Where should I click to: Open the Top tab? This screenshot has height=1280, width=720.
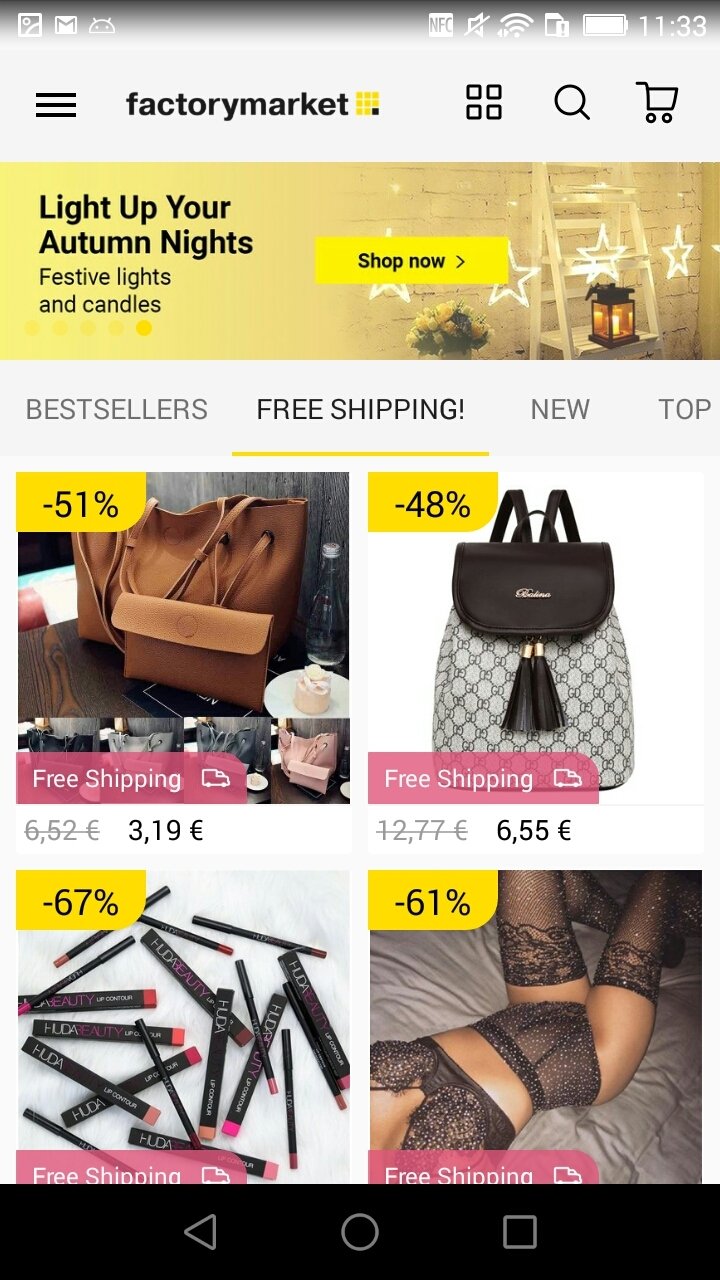point(684,409)
